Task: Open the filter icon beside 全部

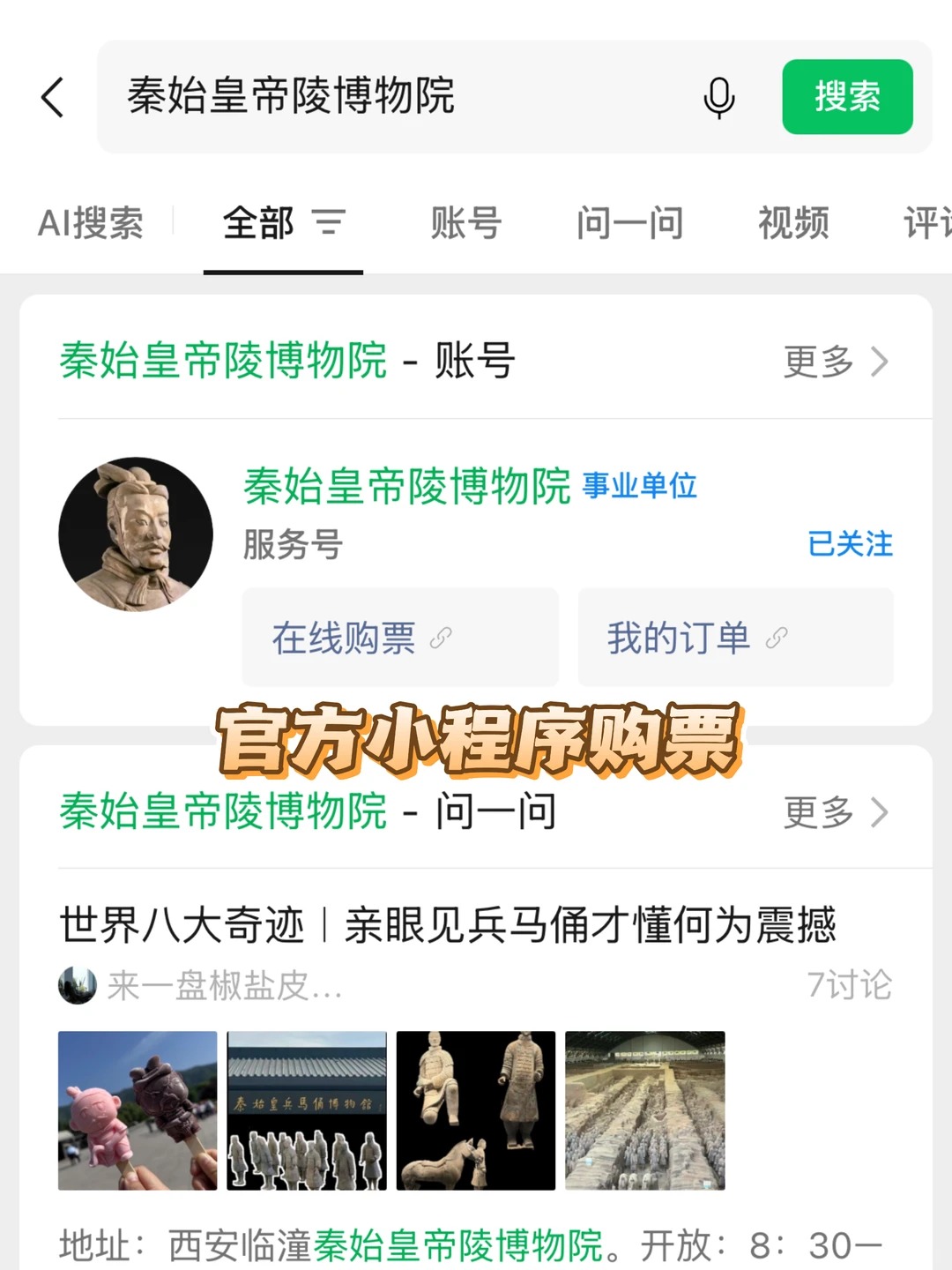Action: tap(329, 222)
